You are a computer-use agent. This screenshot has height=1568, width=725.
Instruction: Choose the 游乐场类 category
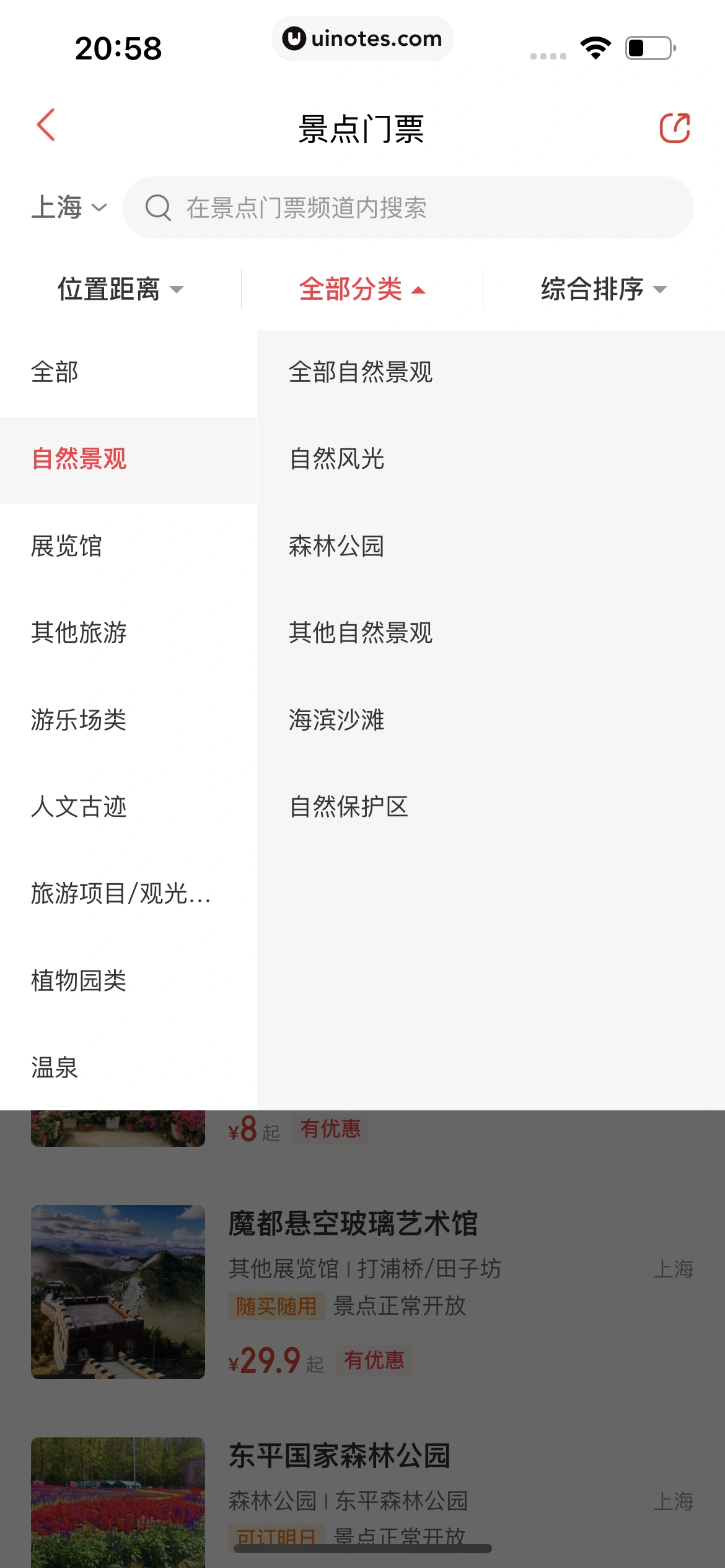click(79, 720)
